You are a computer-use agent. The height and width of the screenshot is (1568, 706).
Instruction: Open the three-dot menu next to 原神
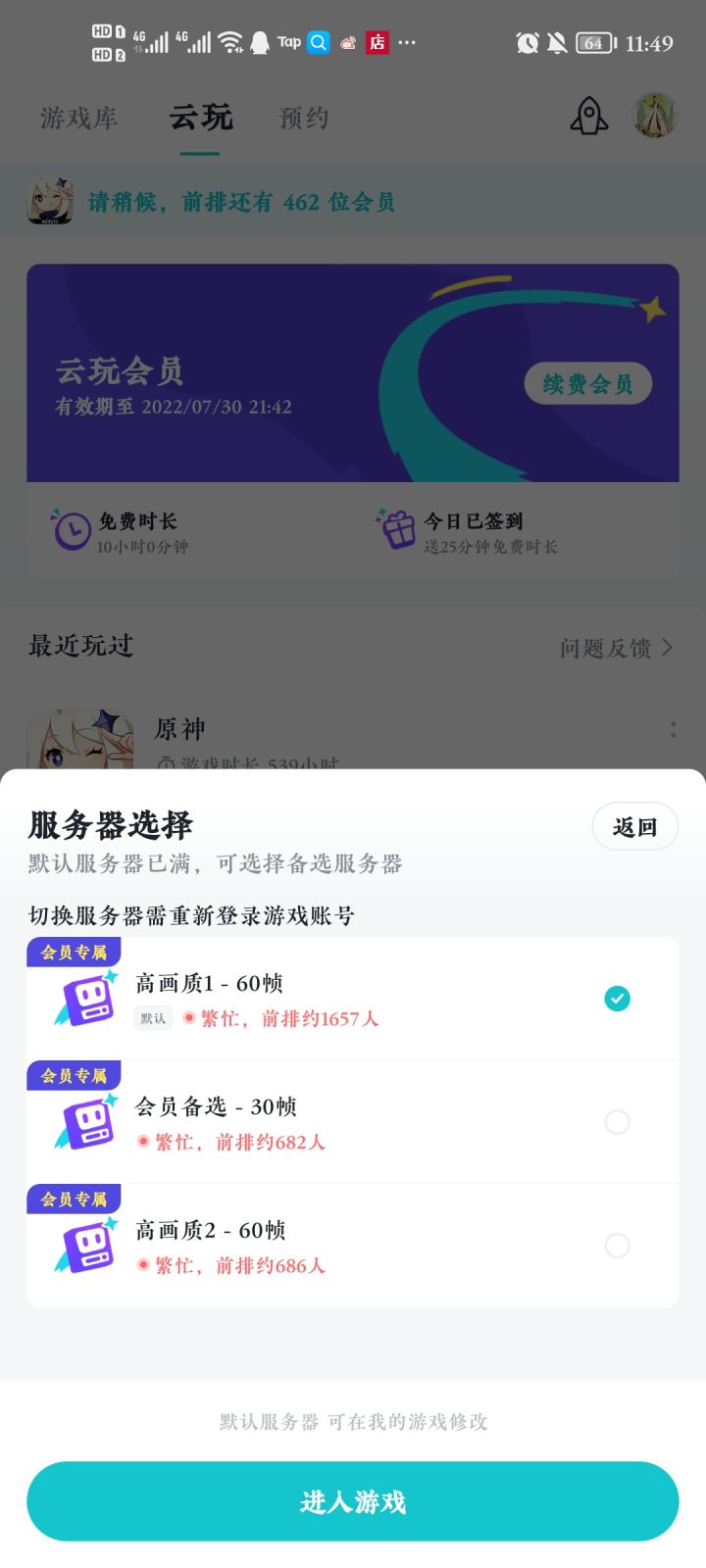tap(674, 728)
